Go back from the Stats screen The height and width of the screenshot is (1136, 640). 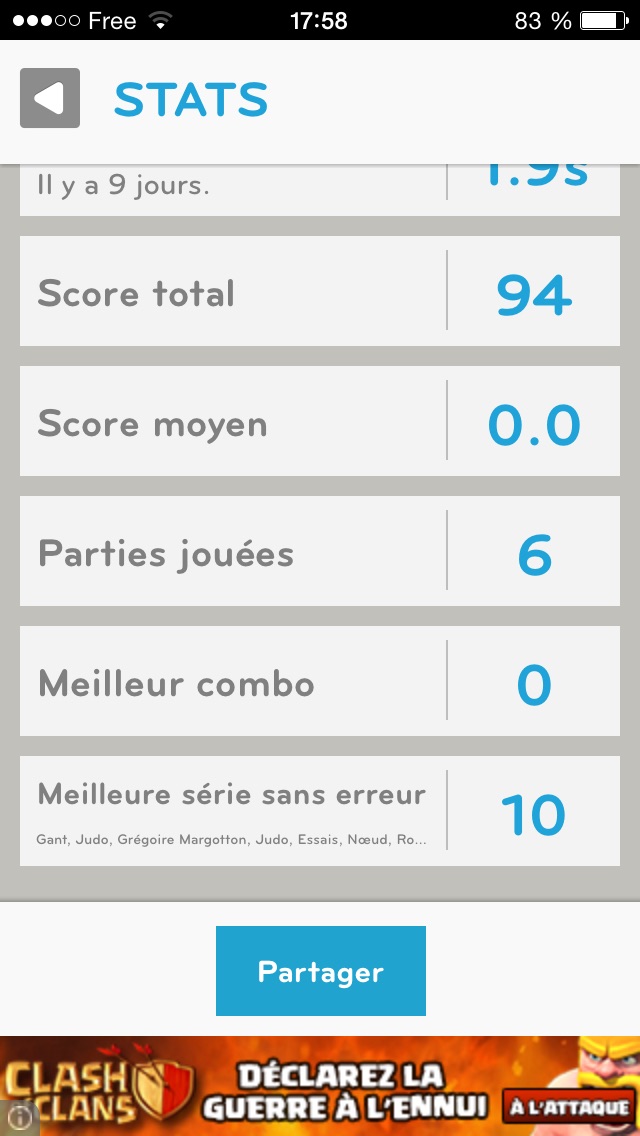point(49,98)
